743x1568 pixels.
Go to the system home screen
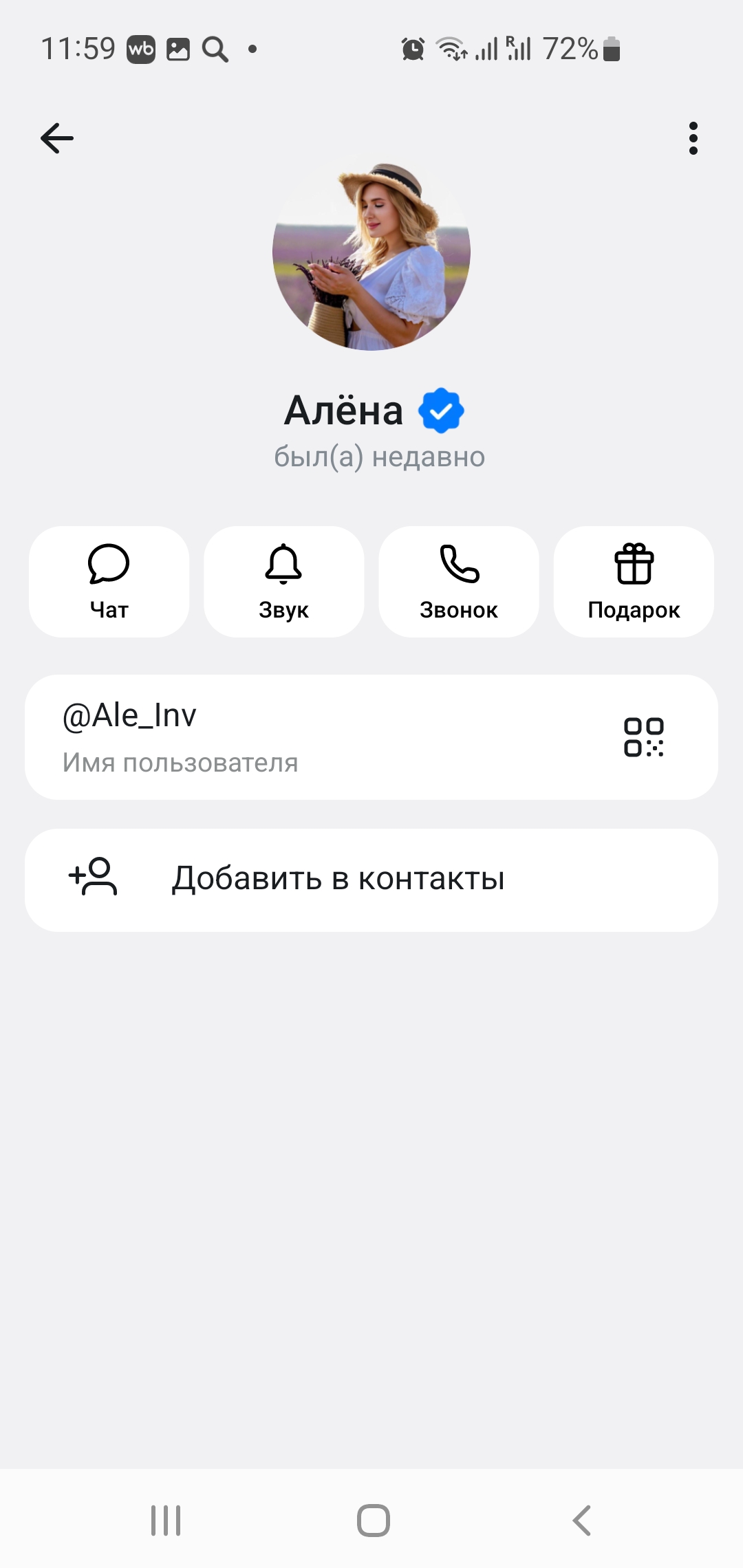point(374,1520)
